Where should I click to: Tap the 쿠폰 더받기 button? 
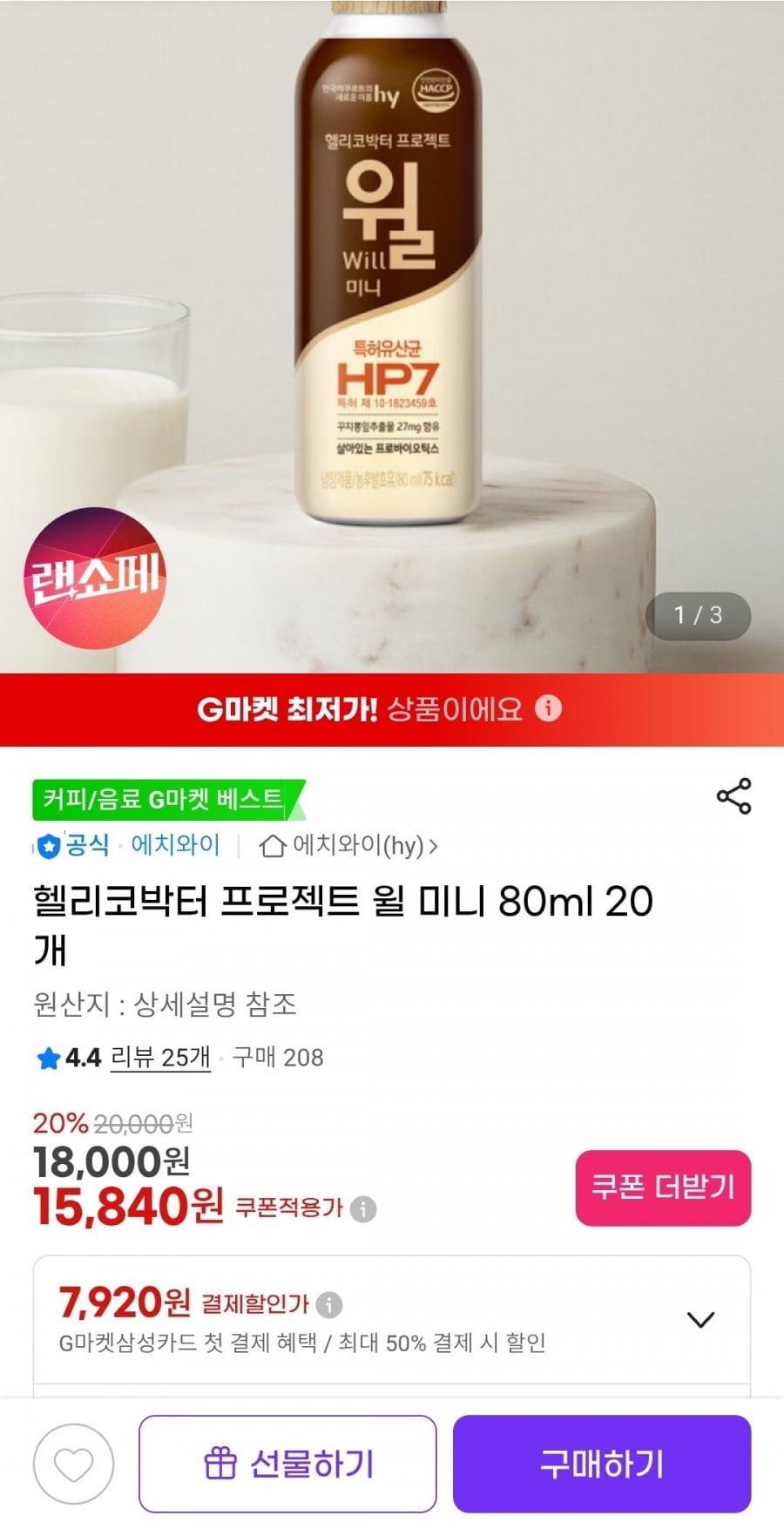pos(663,1187)
